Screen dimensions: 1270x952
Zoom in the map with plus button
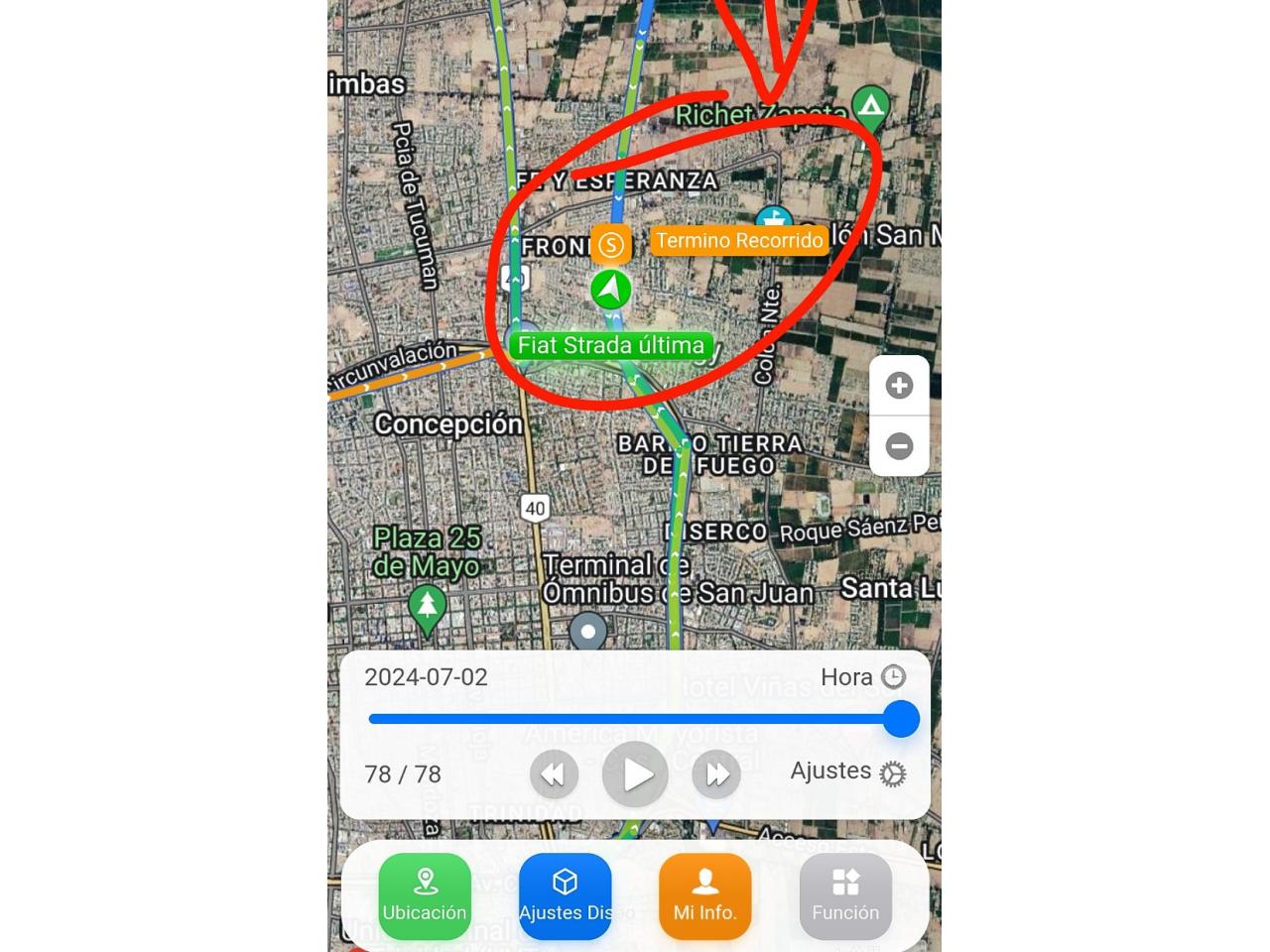tap(899, 386)
